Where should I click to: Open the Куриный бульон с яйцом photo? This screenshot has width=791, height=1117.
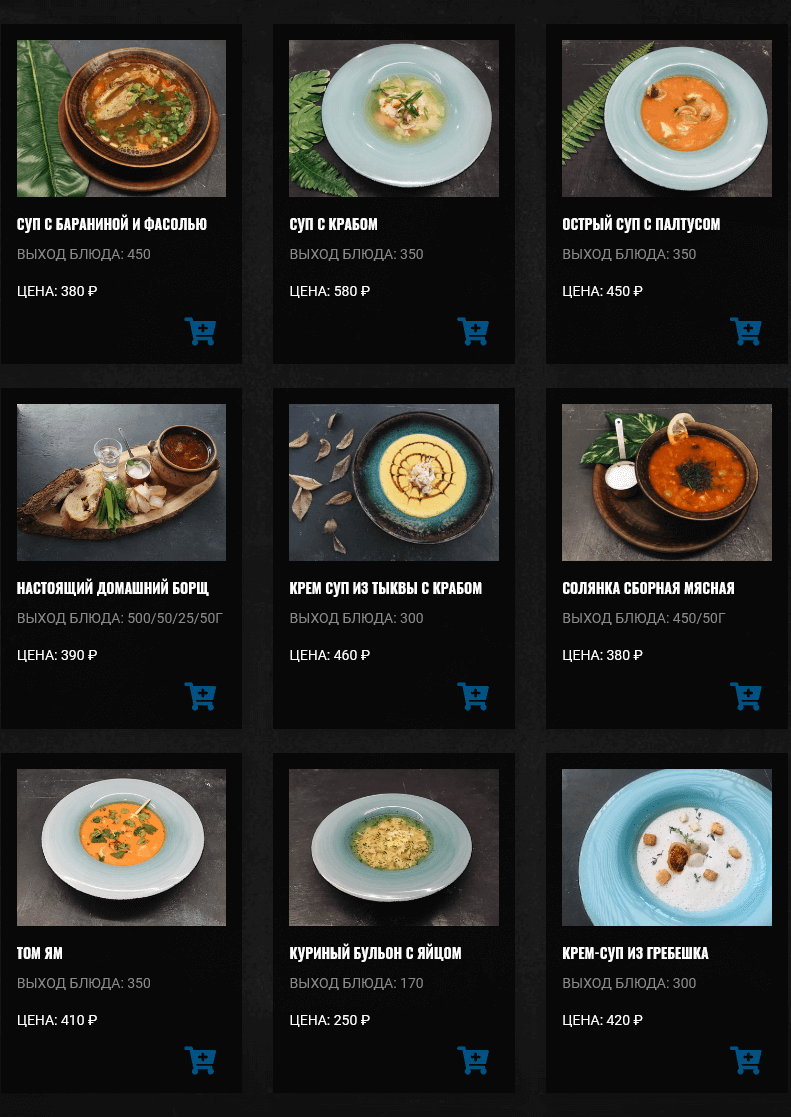pyautogui.click(x=394, y=847)
